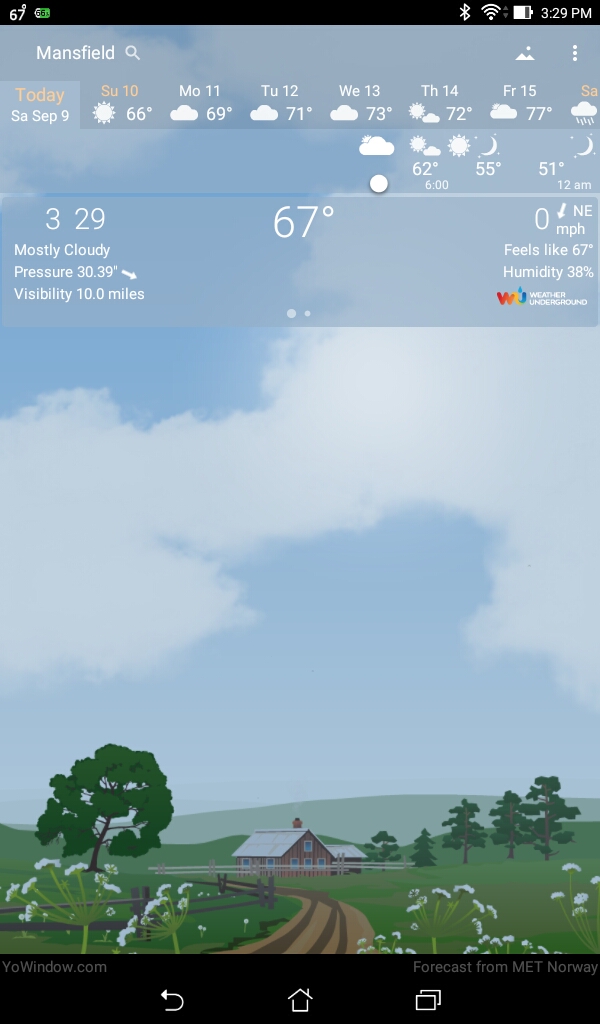This screenshot has height=1024, width=600.
Task: Select Th 14 forecast day
Action: coord(440,104)
